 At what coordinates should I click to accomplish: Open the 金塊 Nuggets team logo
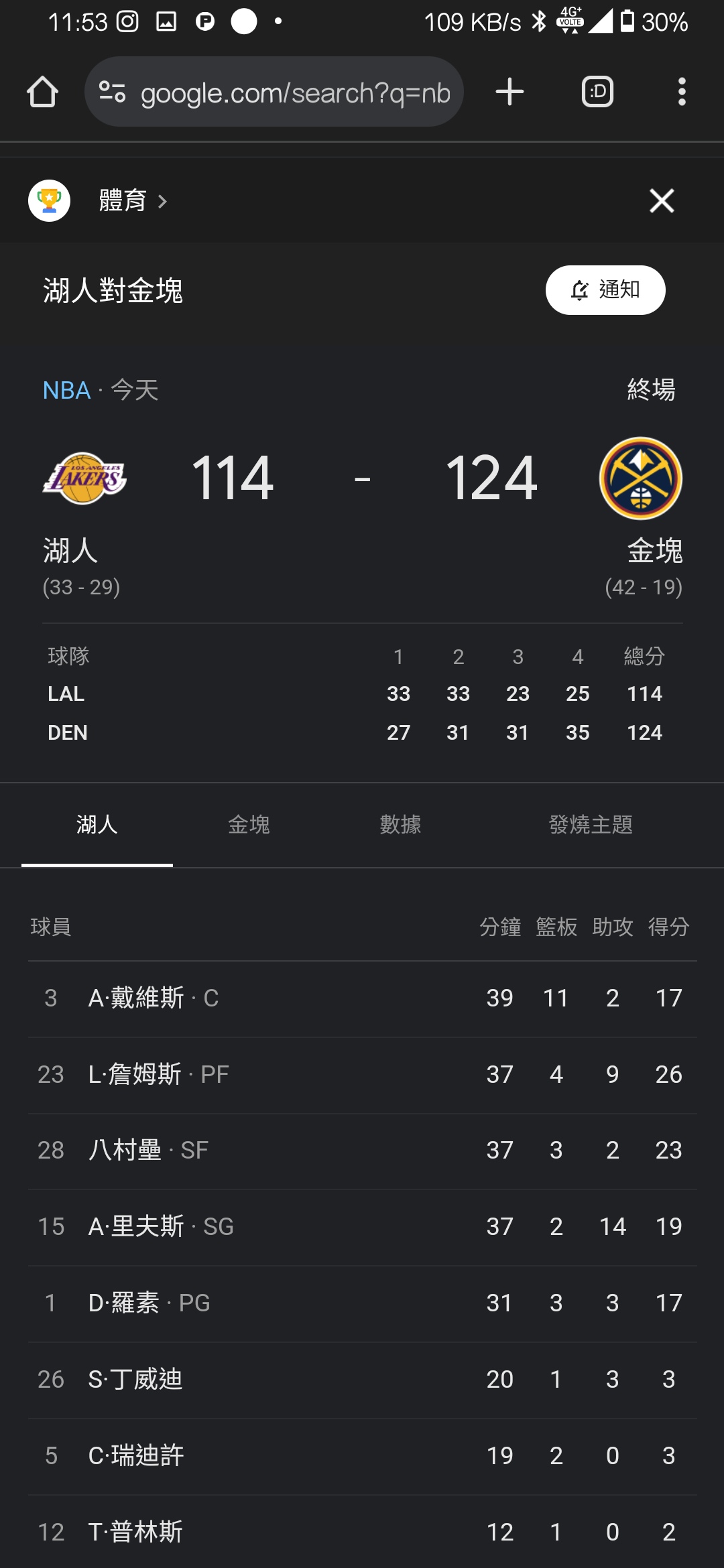pyautogui.click(x=640, y=478)
